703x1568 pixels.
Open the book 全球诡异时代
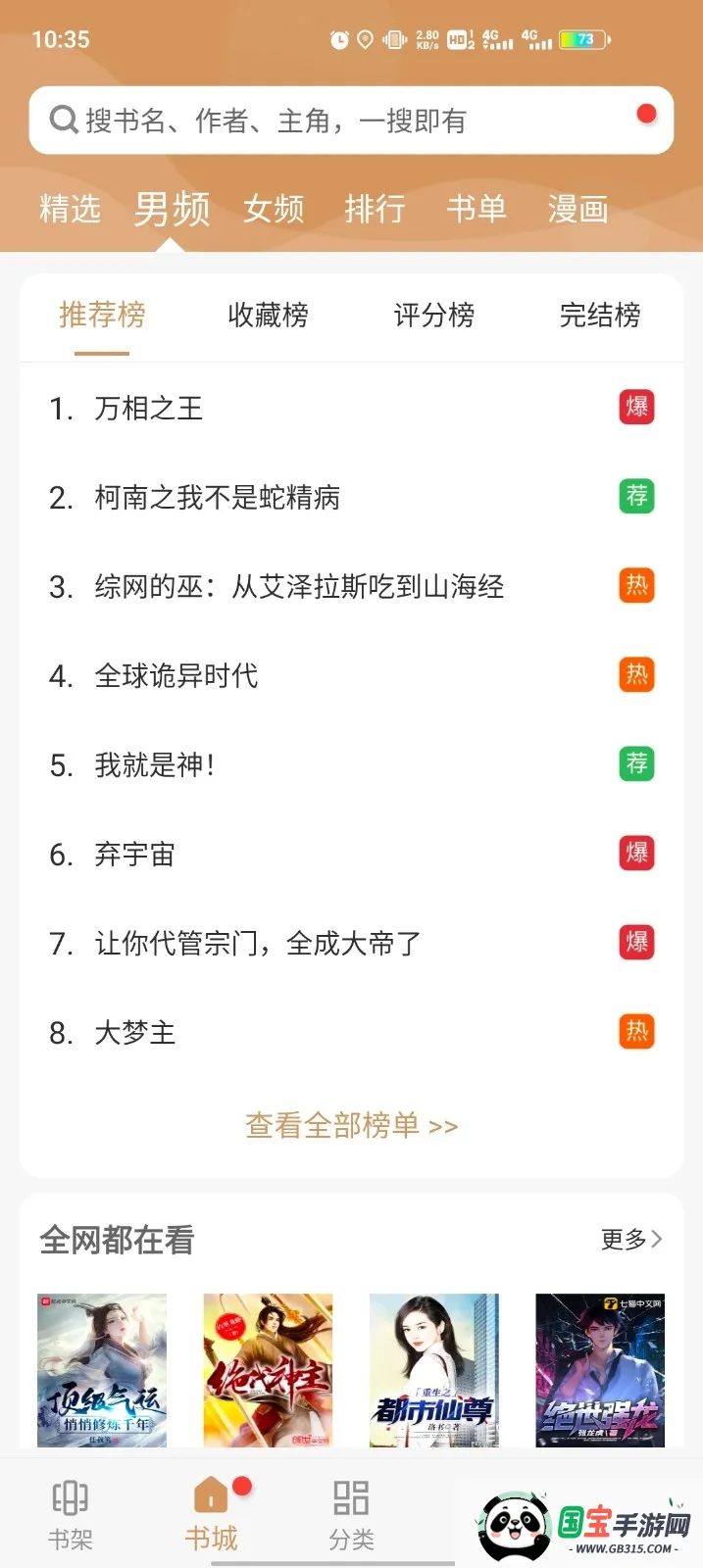click(176, 675)
